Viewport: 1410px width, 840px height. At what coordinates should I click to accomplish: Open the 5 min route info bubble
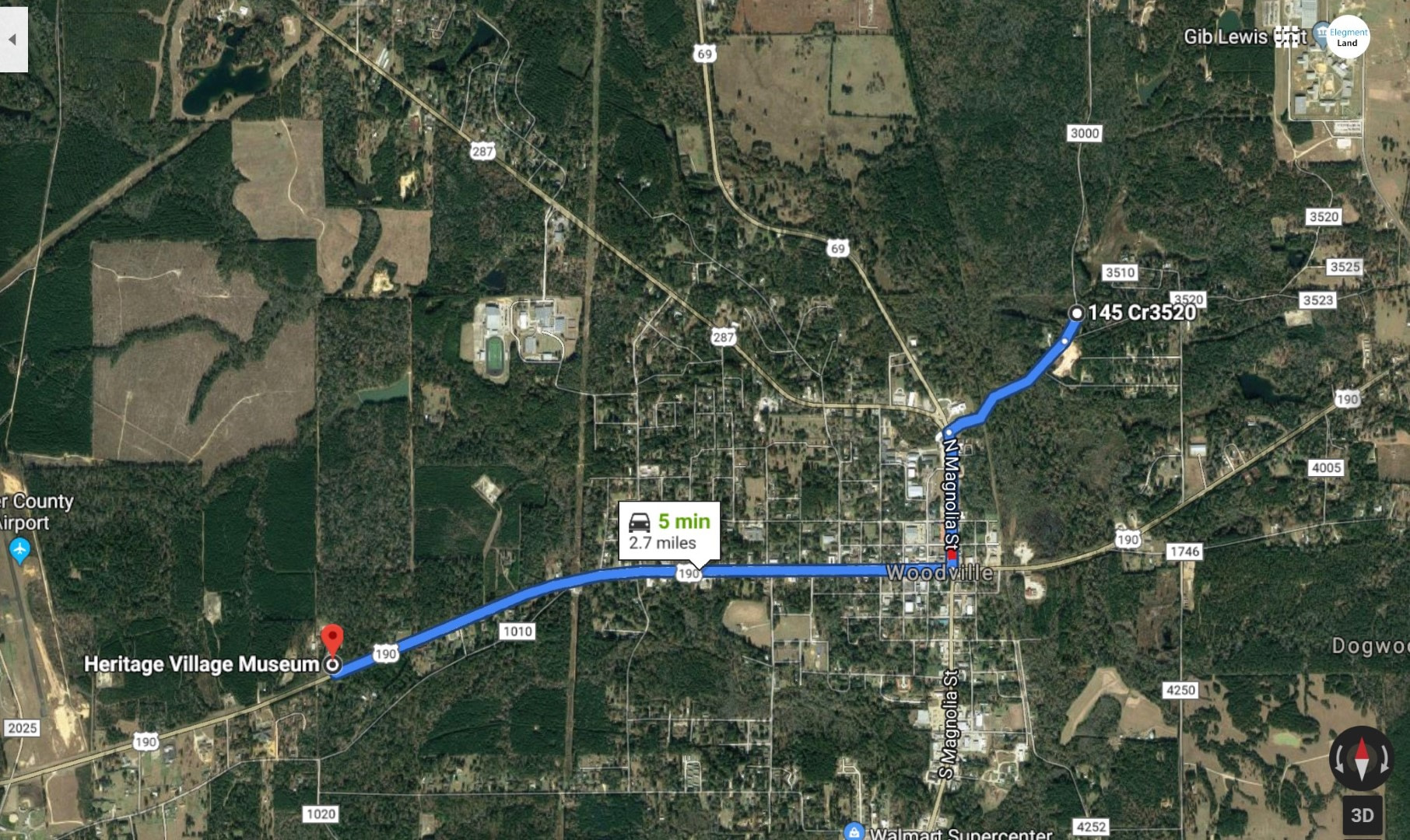coord(669,531)
